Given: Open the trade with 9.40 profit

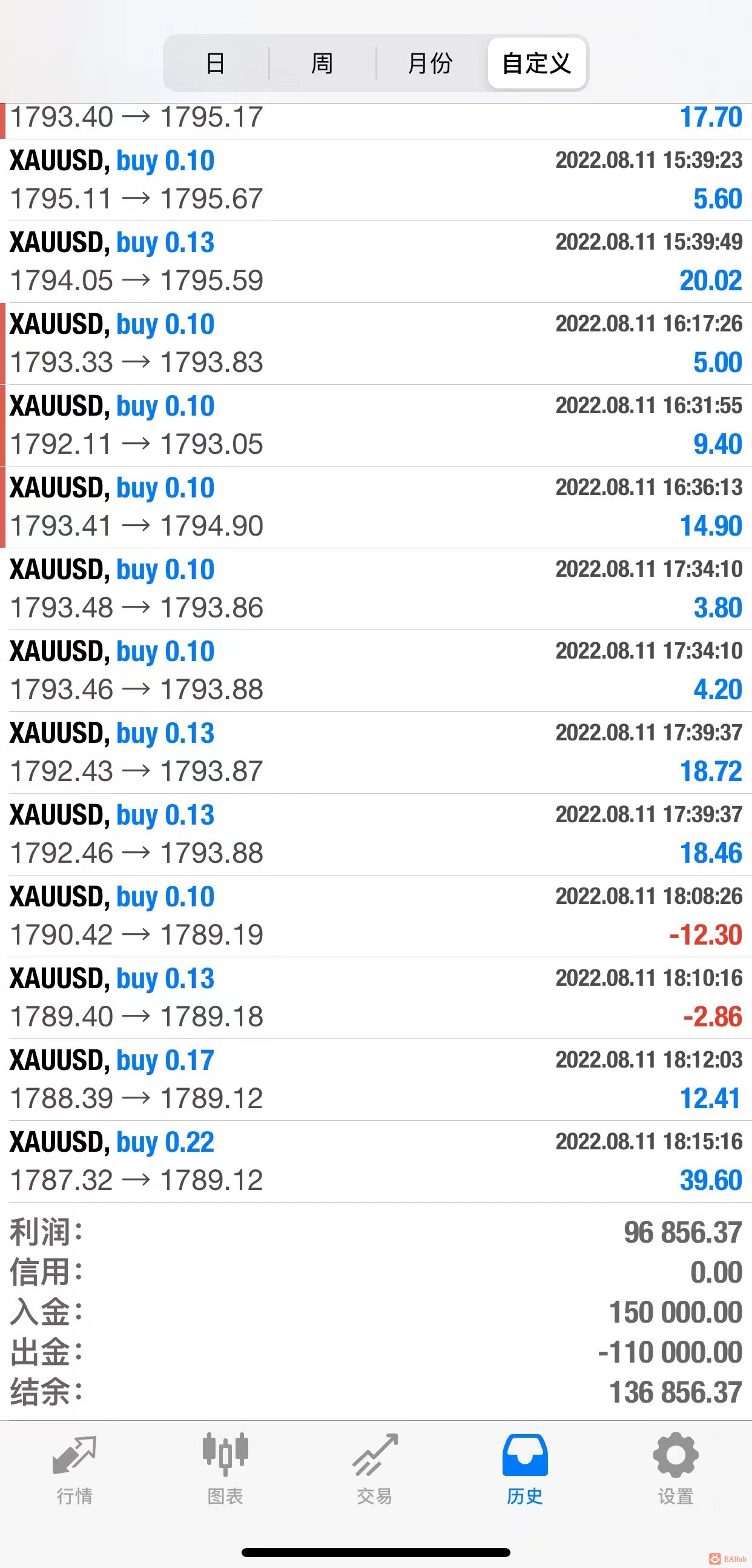Looking at the screenshot, I should pyautogui.click(x=376, y=425).
